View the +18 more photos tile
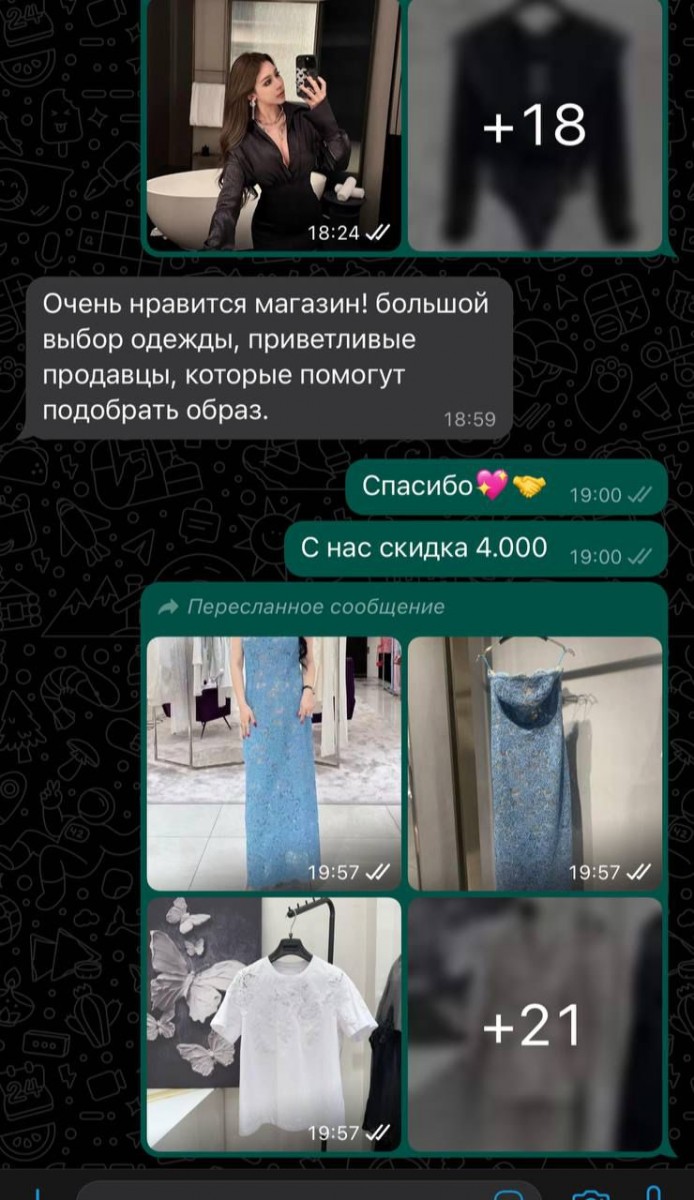The width and height of the screenshot is (694, 1200). click(535, 125)
